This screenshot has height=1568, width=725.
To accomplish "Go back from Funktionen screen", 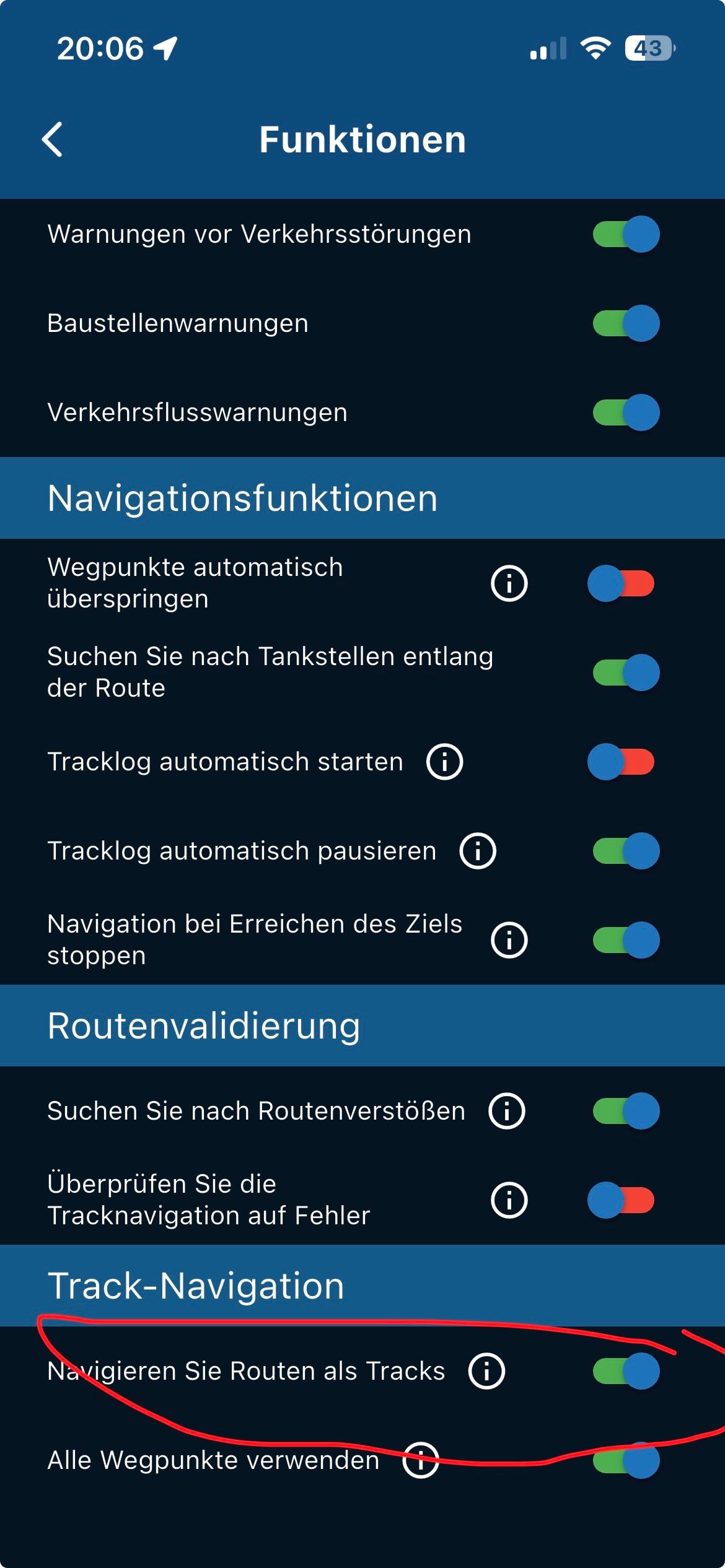I will pyautogui.click(x=53, y=139).
